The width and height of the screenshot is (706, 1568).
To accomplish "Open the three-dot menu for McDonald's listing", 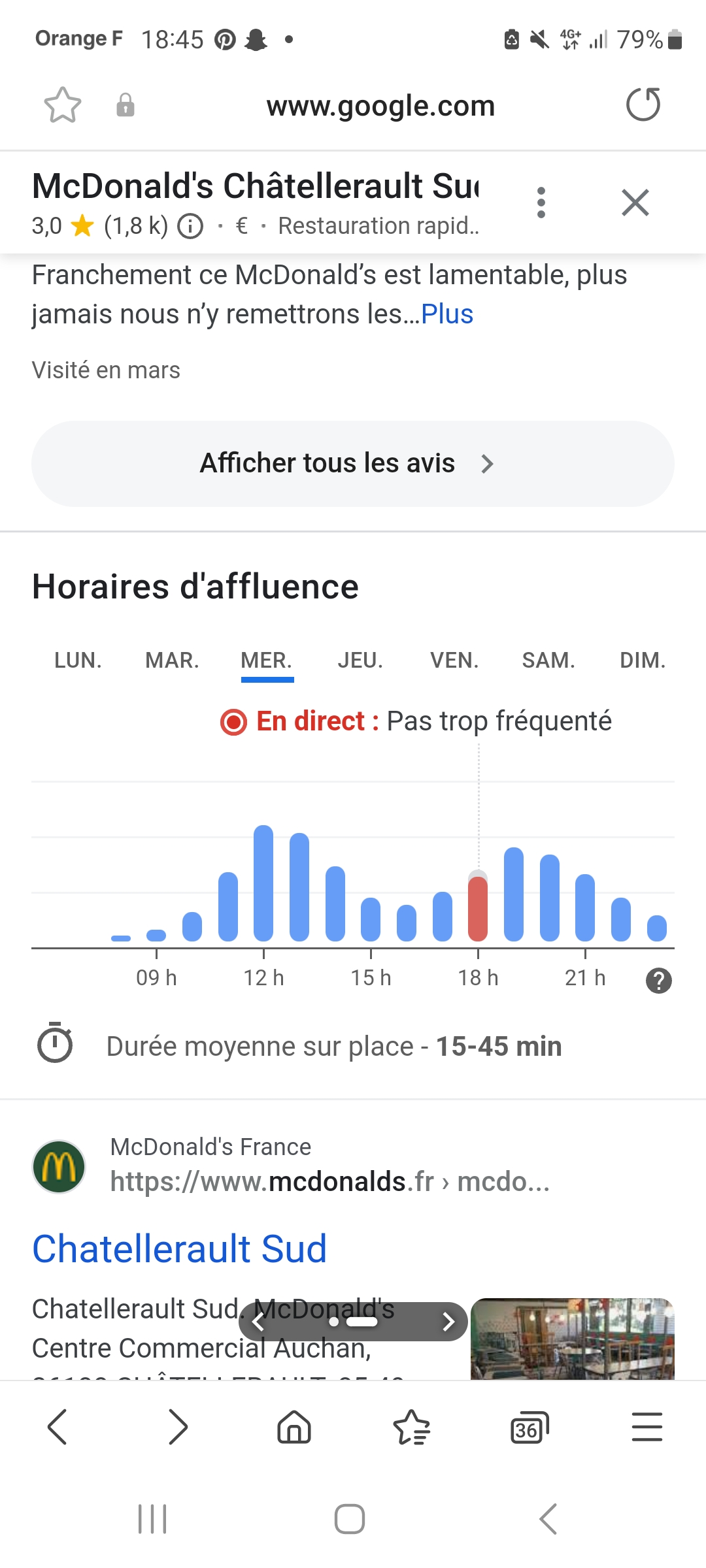I will click(541, 203).
